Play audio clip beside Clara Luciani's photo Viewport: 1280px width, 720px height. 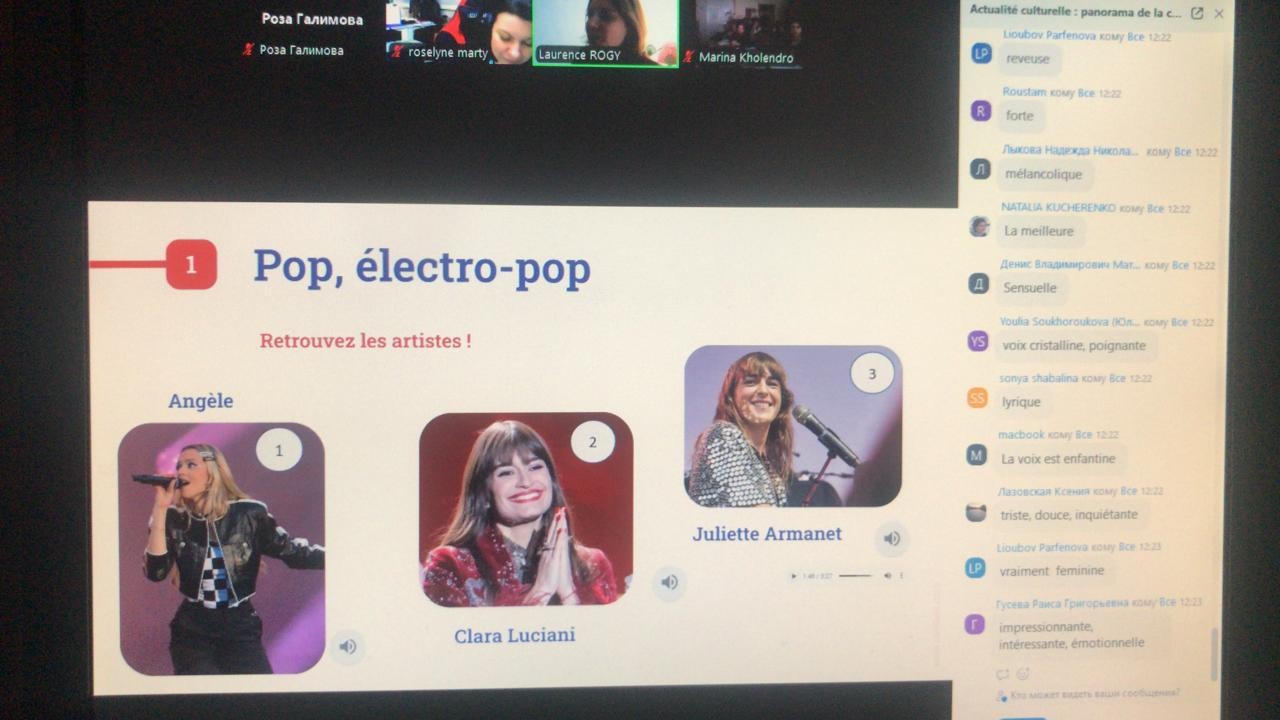(x=669, y=582)
